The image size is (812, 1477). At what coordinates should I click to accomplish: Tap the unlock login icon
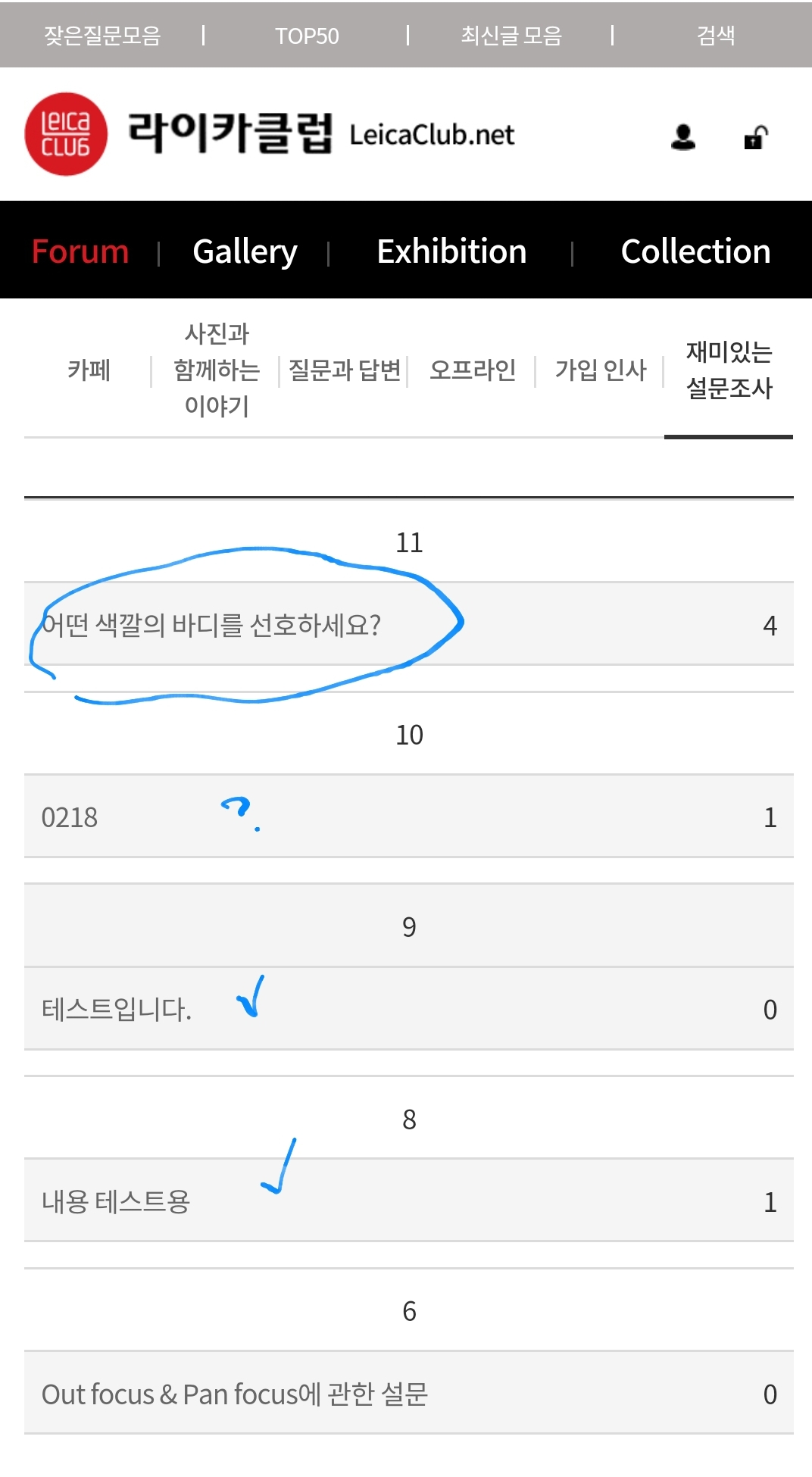tap(755, 137)
